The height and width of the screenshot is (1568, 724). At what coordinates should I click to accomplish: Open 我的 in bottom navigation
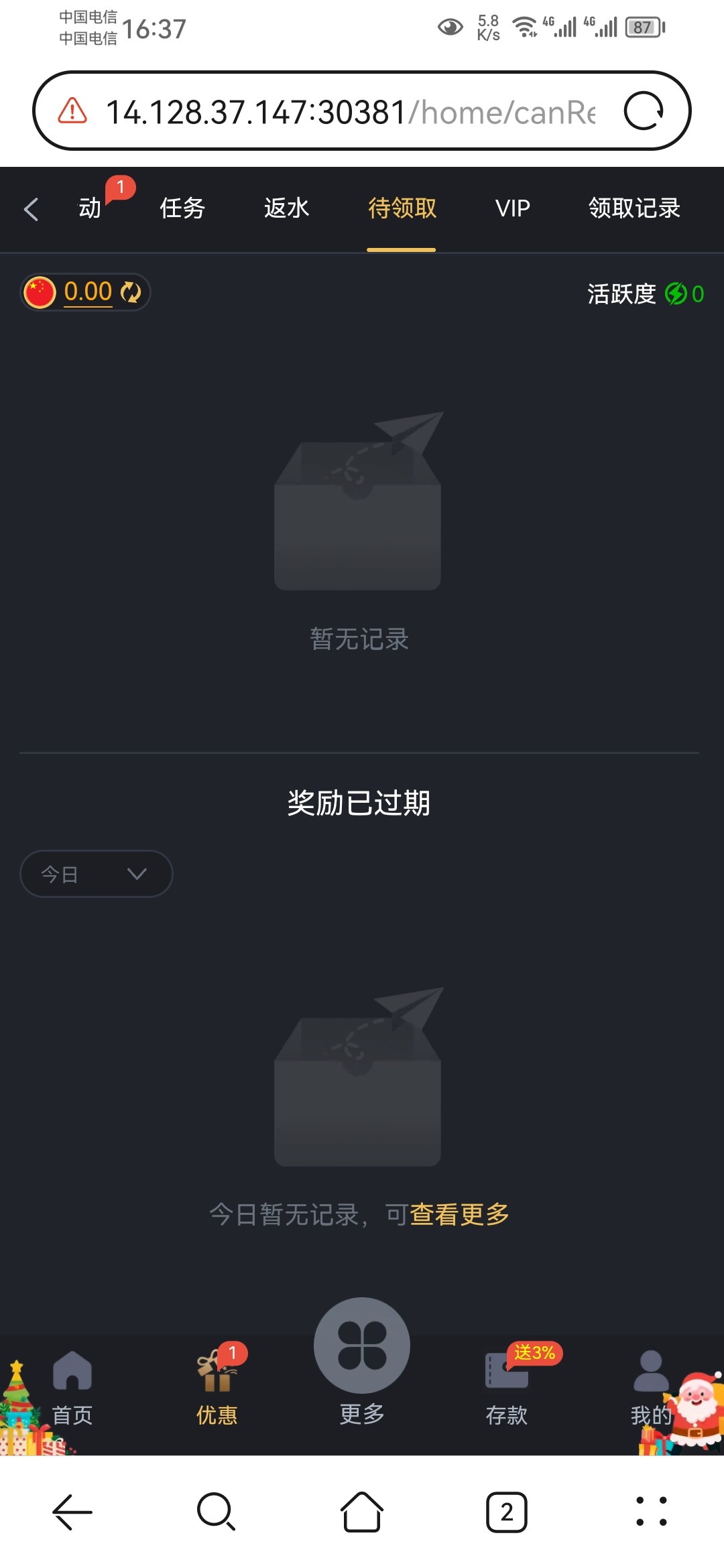650,1387
